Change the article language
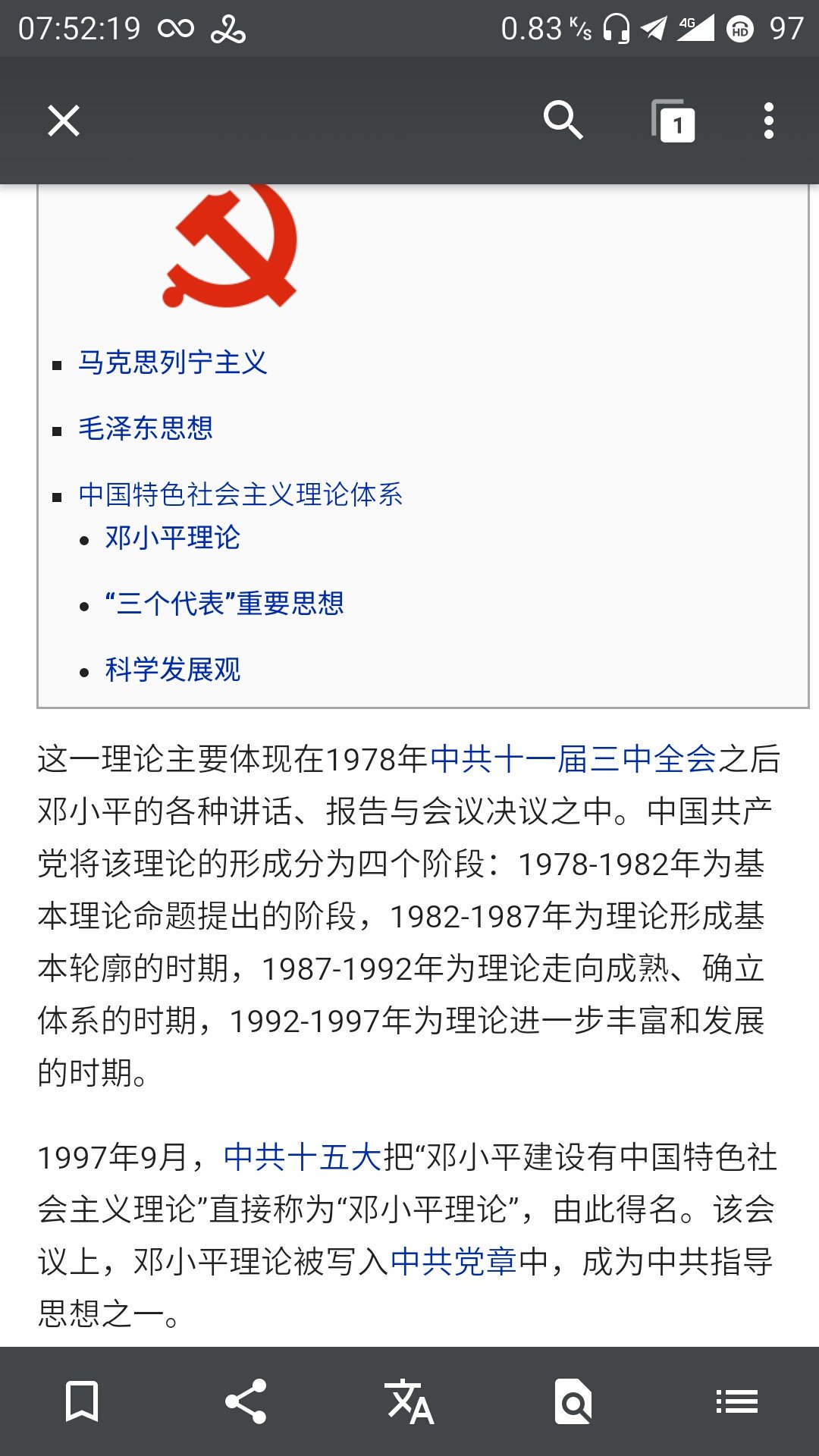 (409, 1401)
